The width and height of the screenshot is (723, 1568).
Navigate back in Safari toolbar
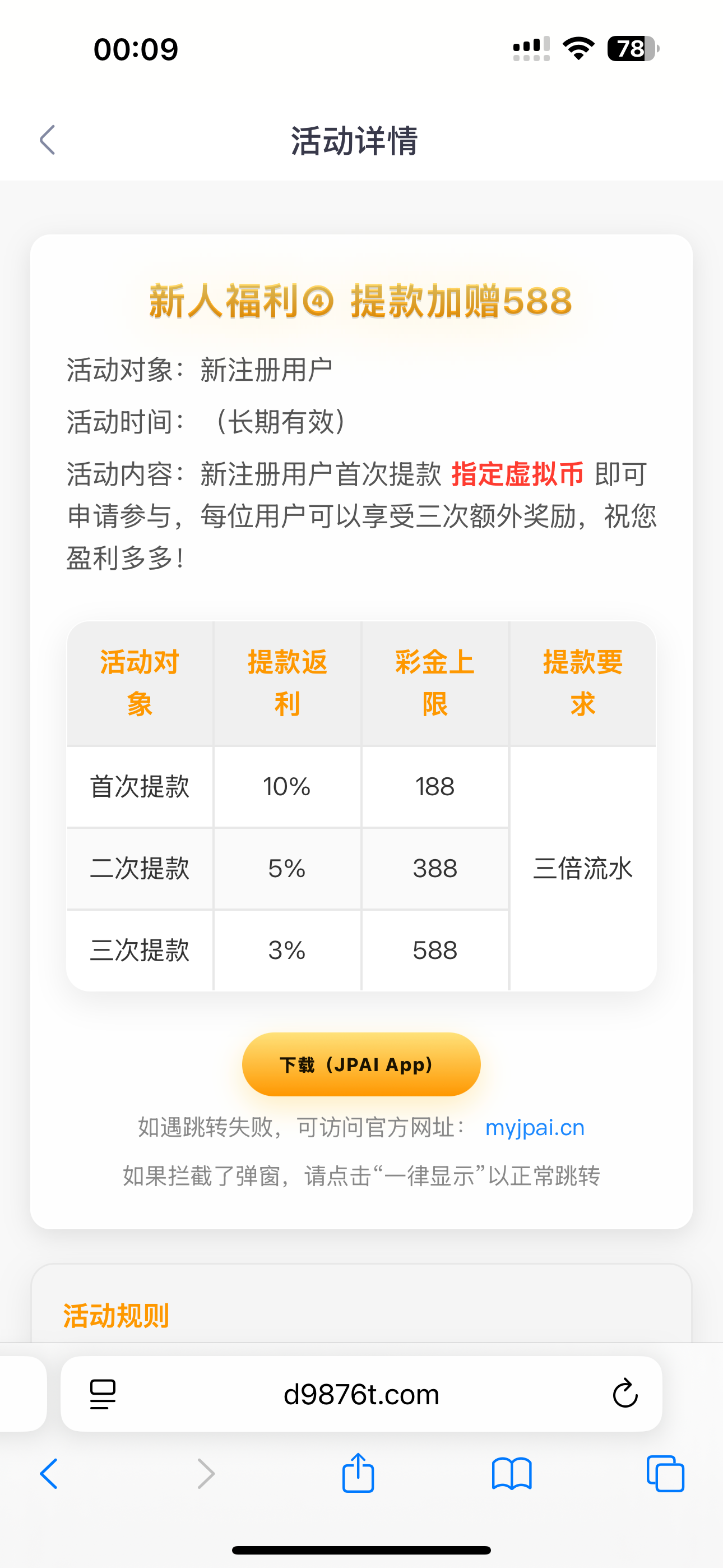pos(49,1474)
